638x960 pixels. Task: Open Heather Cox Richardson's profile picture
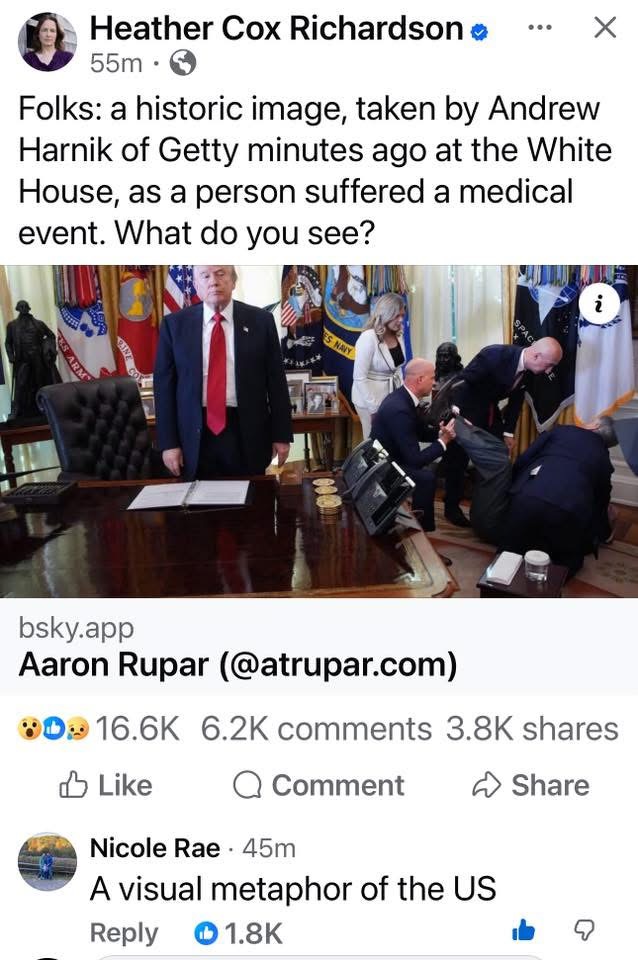(47, 42)
